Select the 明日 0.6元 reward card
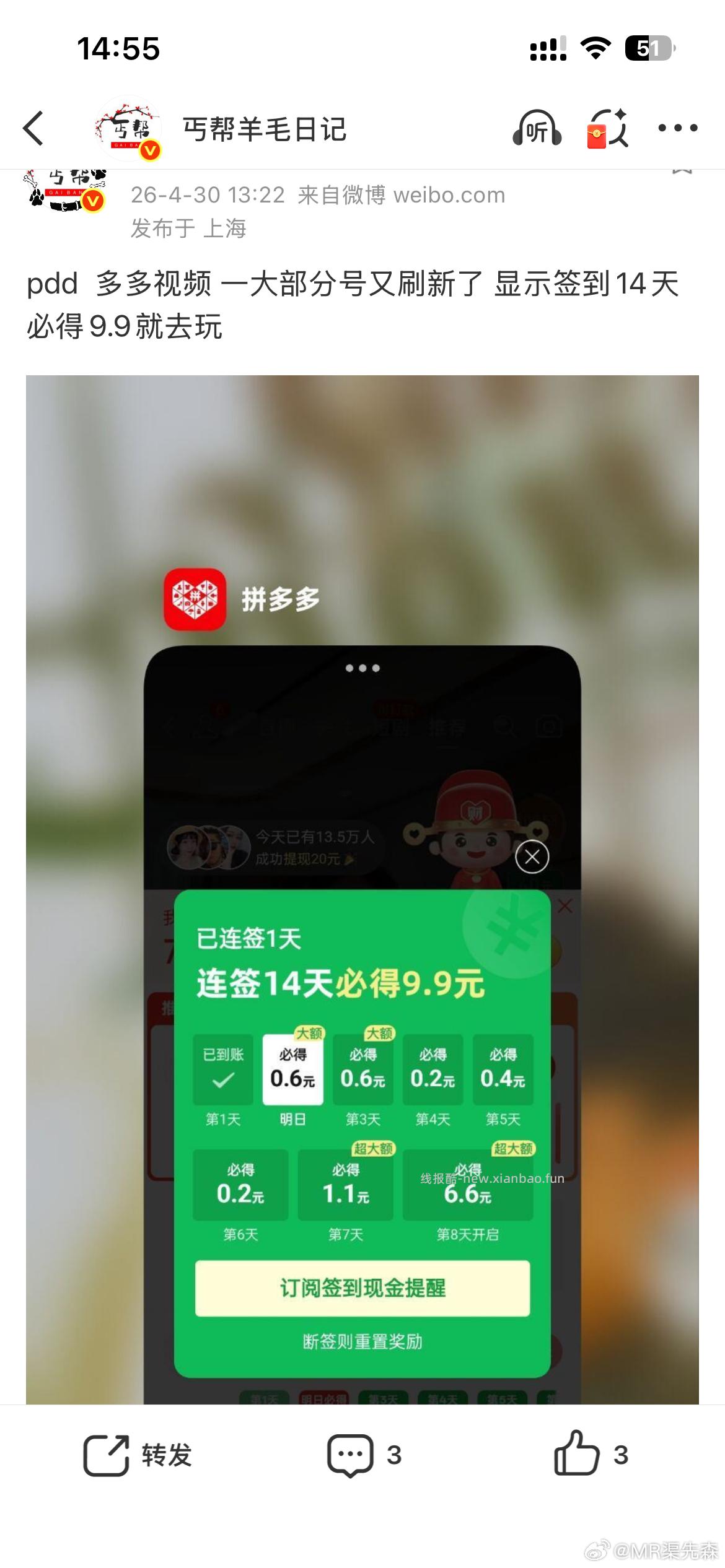 pos(292,1068)
